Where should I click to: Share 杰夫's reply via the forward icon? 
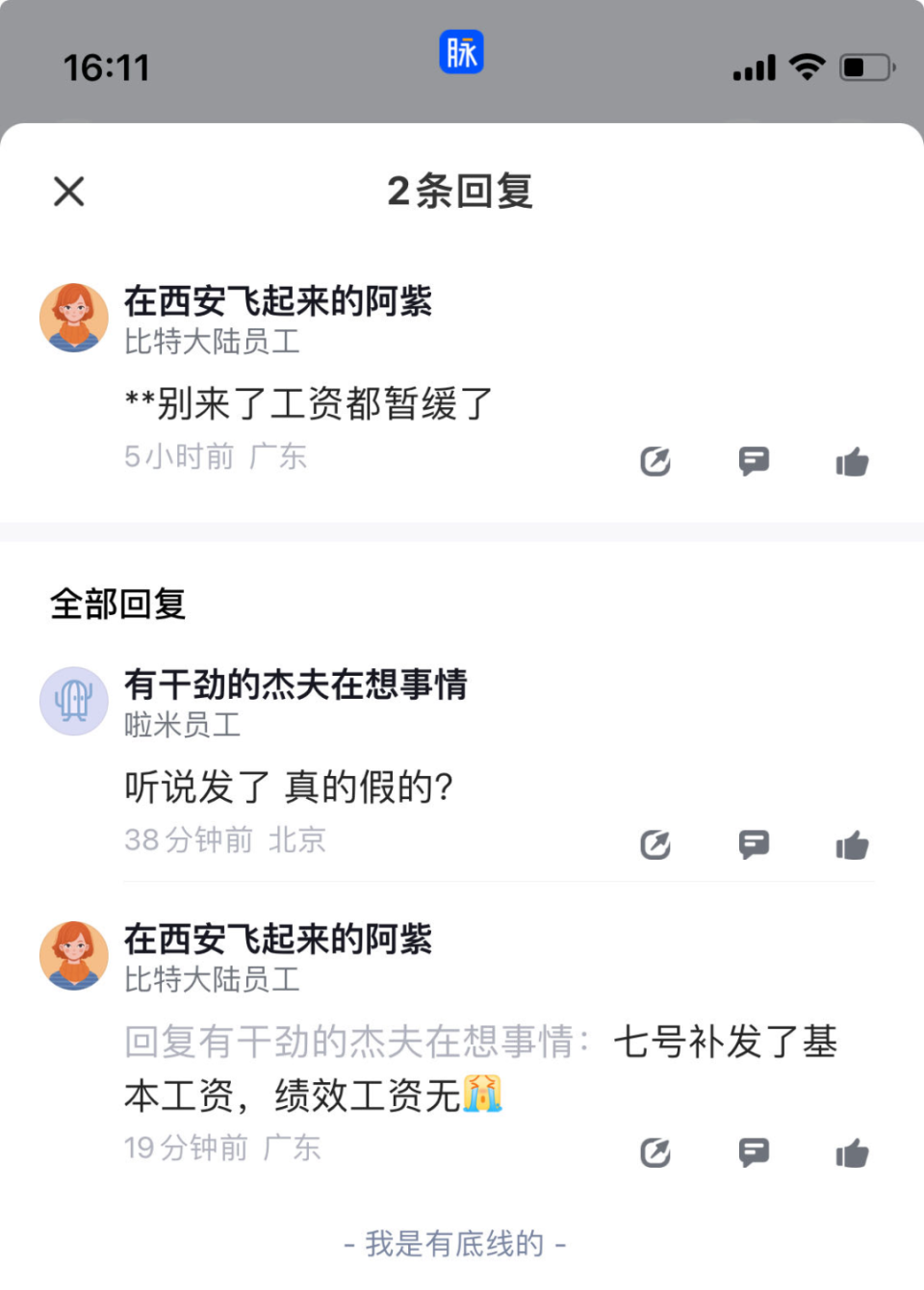(x=655, y=844)
